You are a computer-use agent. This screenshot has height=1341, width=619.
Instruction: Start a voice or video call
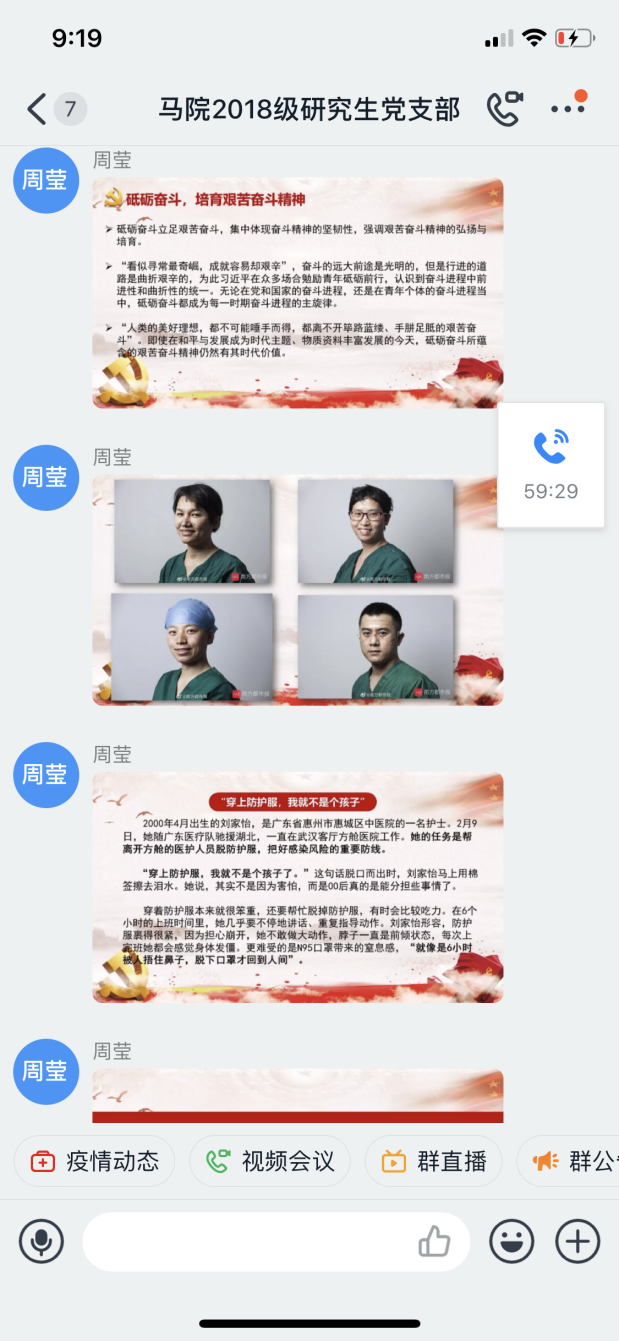click(x=505, y=109)
